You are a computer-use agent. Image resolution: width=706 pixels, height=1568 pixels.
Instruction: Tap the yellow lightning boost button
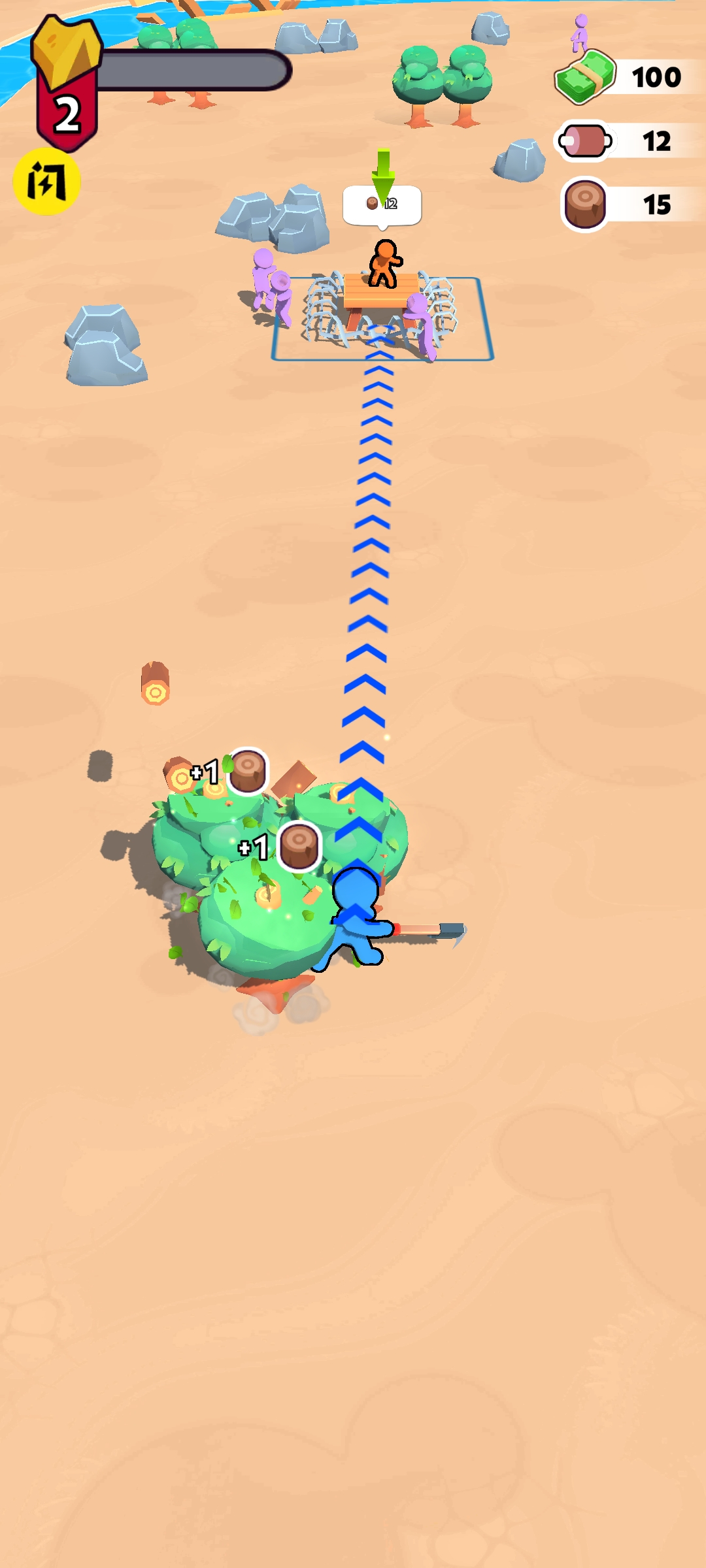click(x=46, y=182)
